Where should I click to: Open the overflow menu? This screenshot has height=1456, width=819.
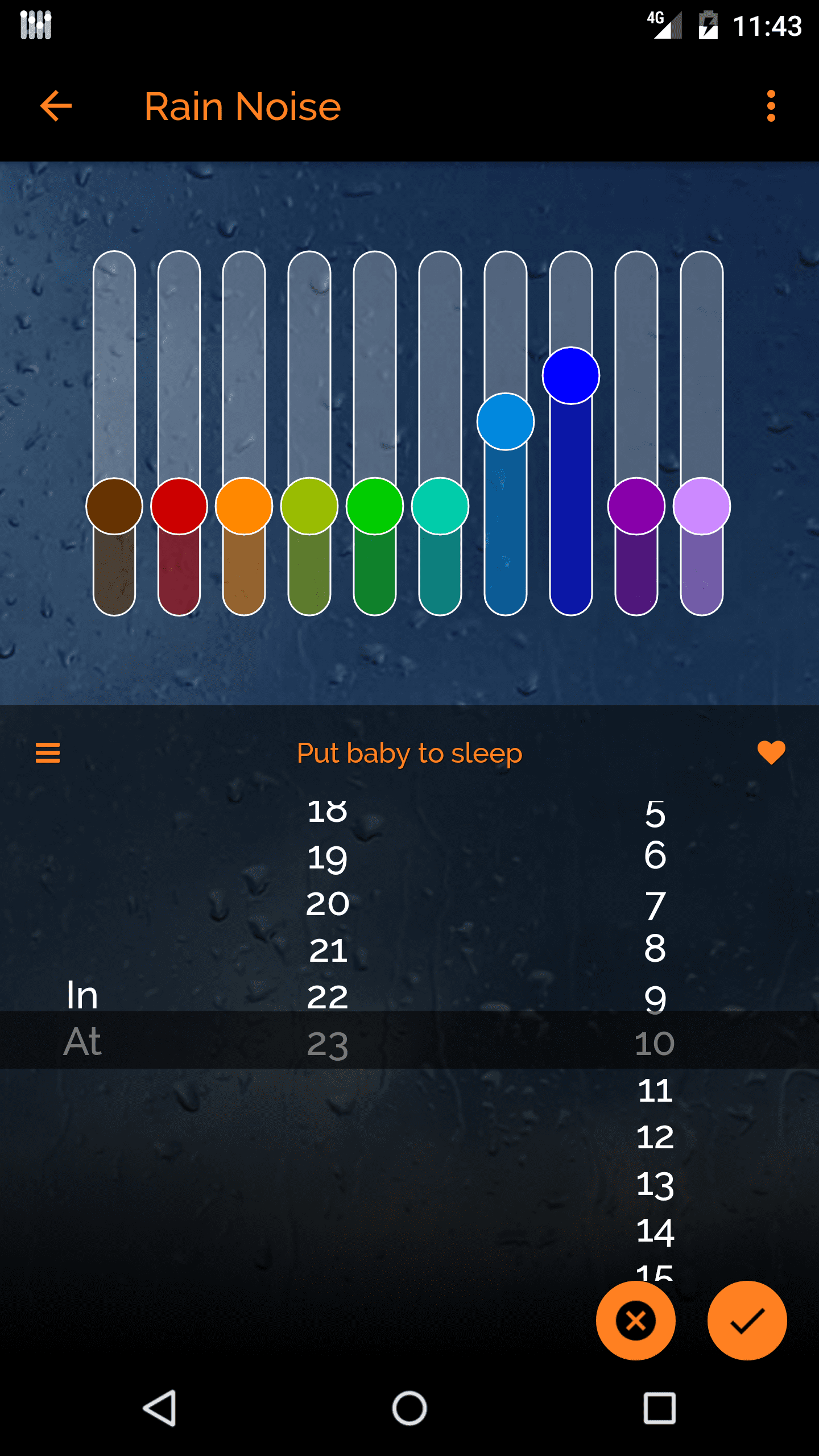click(x=771, y=106)
